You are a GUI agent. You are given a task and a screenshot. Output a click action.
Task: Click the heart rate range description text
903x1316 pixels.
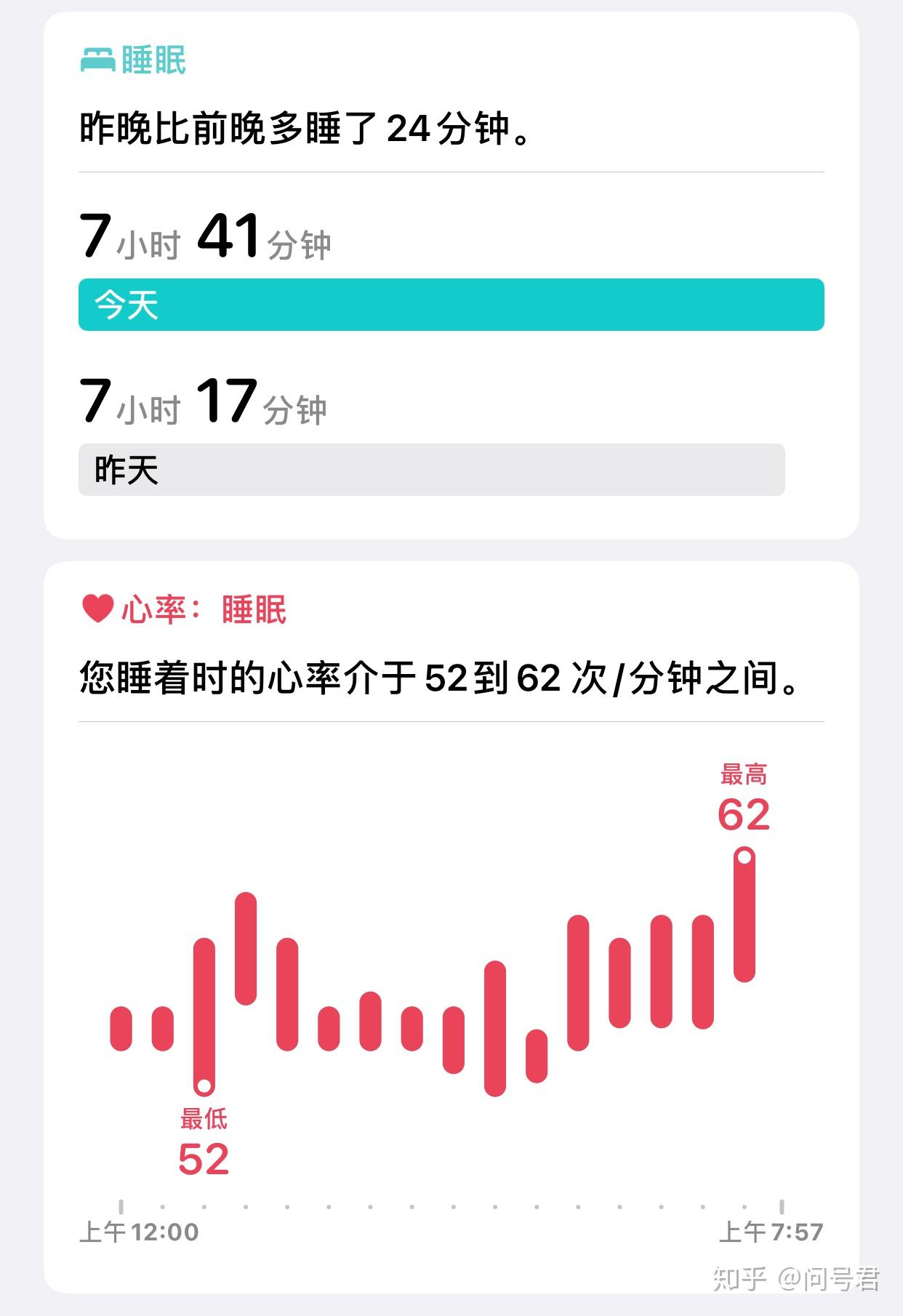[x=436, y=677]
